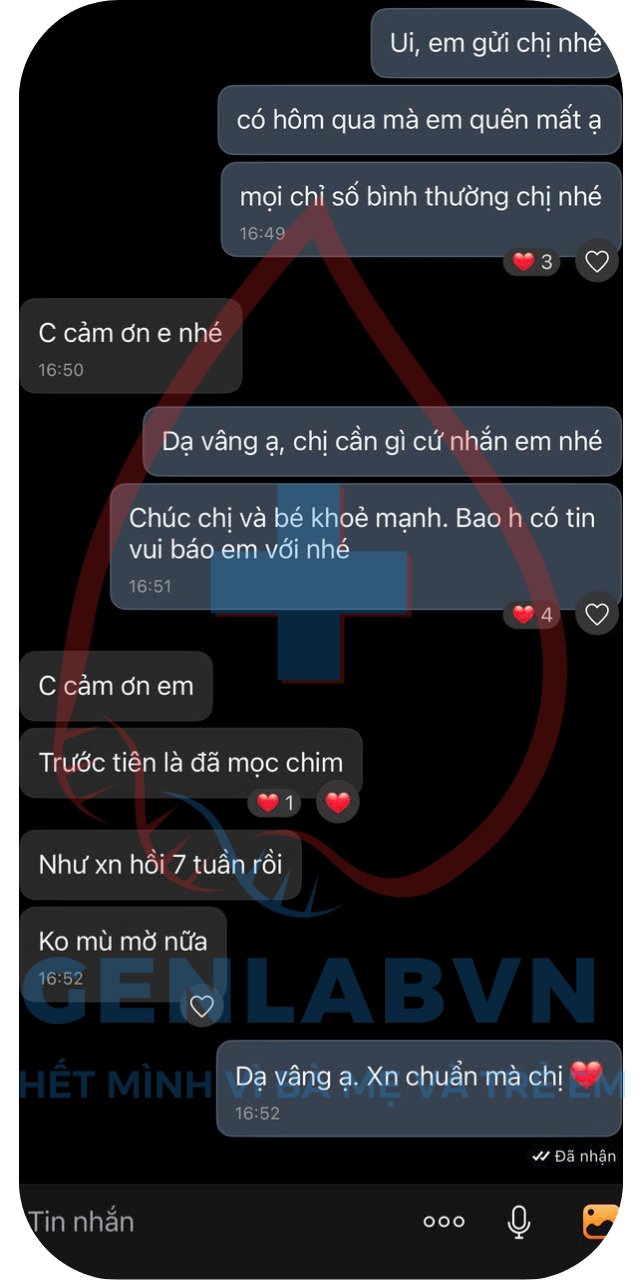The width and height of the screenshot is (642, 1280).
Task: React with heart to "Chúc chị và bé" message
Action: click(597, 614)
